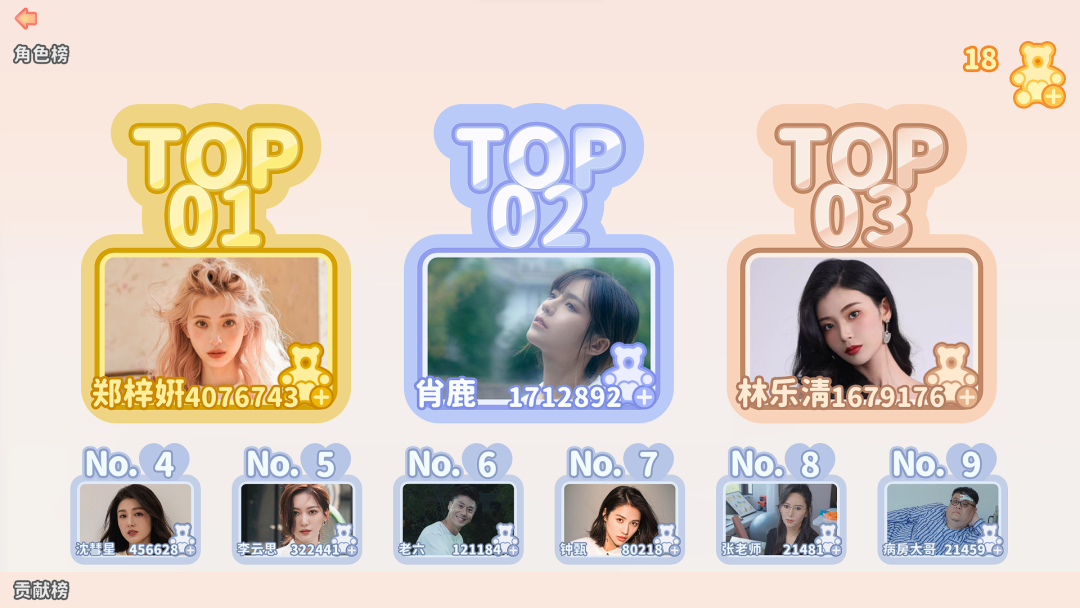Switch to the 贡献榜 ranking
This screenshot has height=608, width=1080.
tap(41, 590)
